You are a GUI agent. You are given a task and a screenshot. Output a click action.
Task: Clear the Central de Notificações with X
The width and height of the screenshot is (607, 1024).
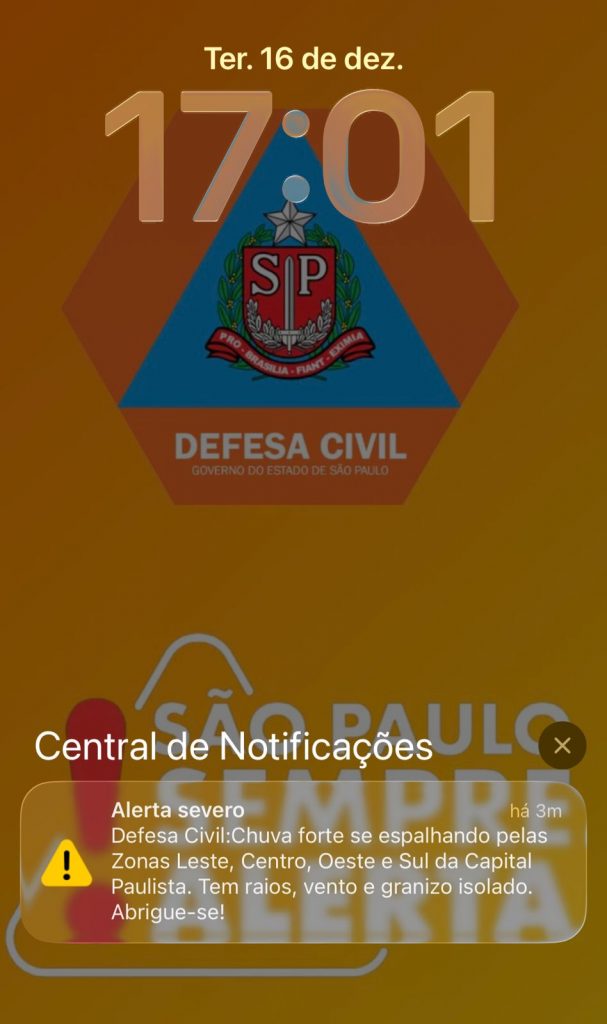562,745
